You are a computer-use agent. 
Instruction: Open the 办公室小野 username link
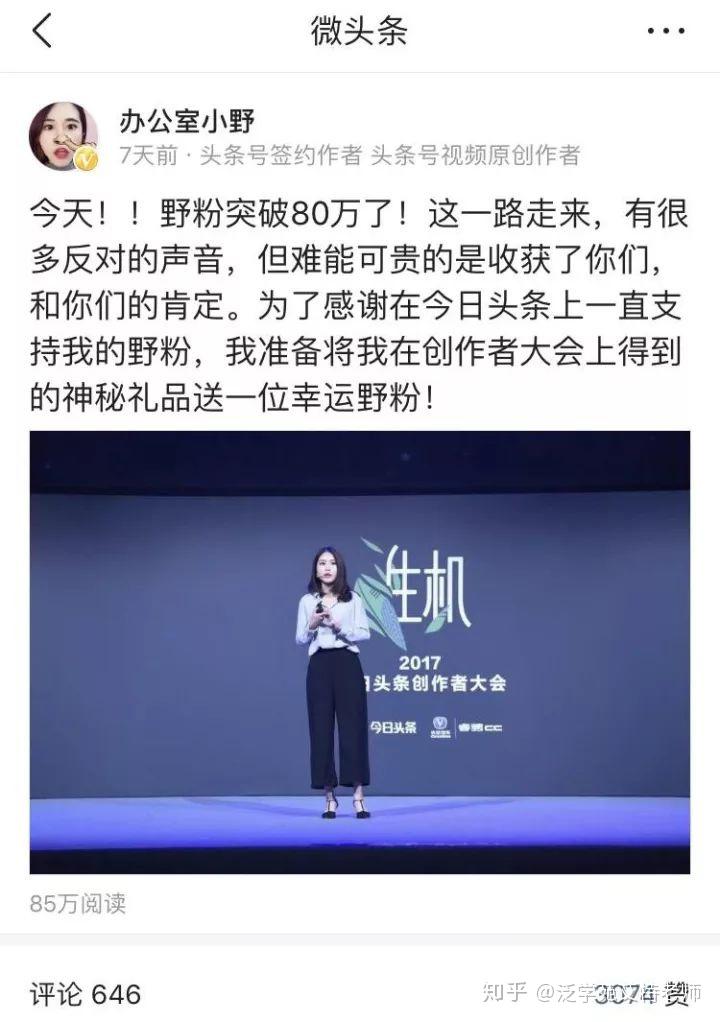coord(187,121)
